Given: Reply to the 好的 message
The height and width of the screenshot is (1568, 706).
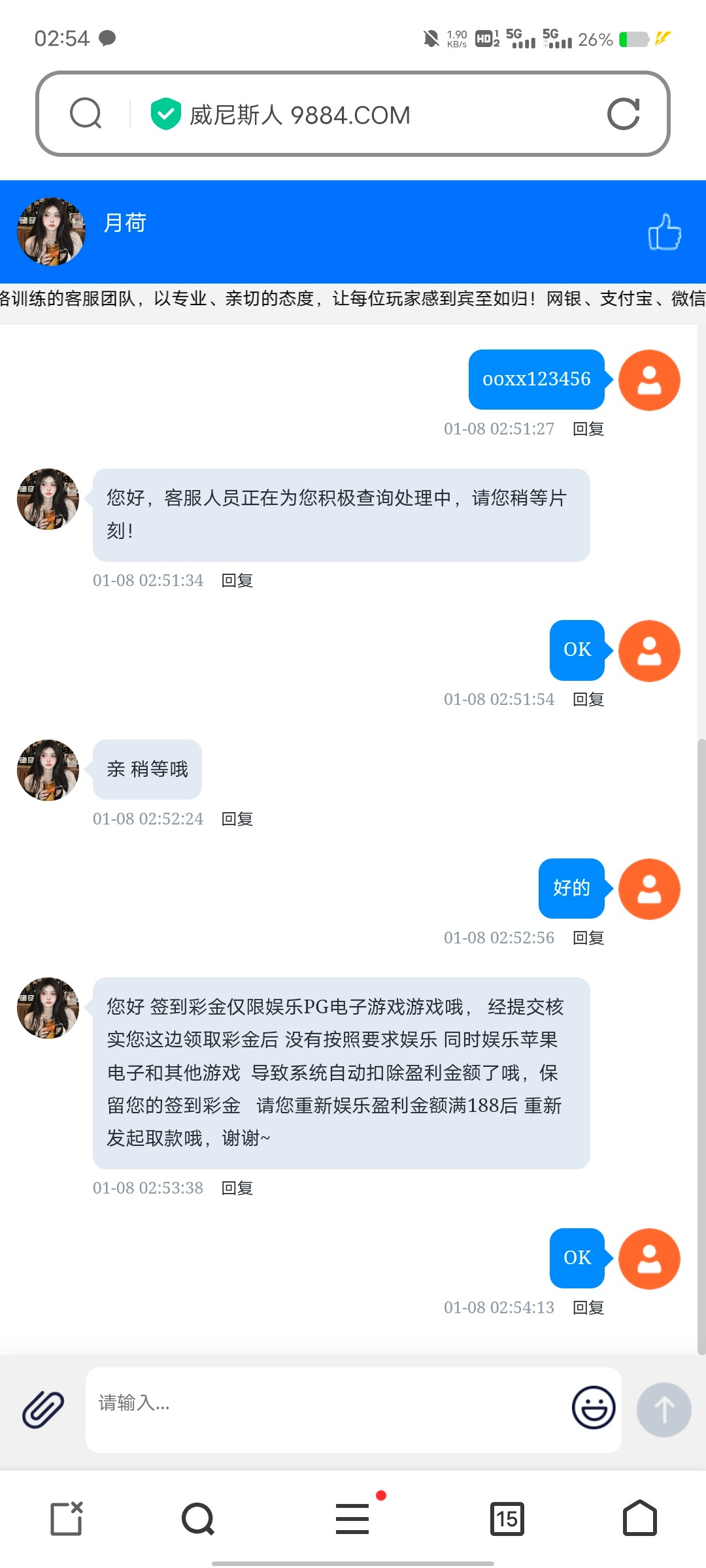Looking at the screenshot, I should (588, 938).
